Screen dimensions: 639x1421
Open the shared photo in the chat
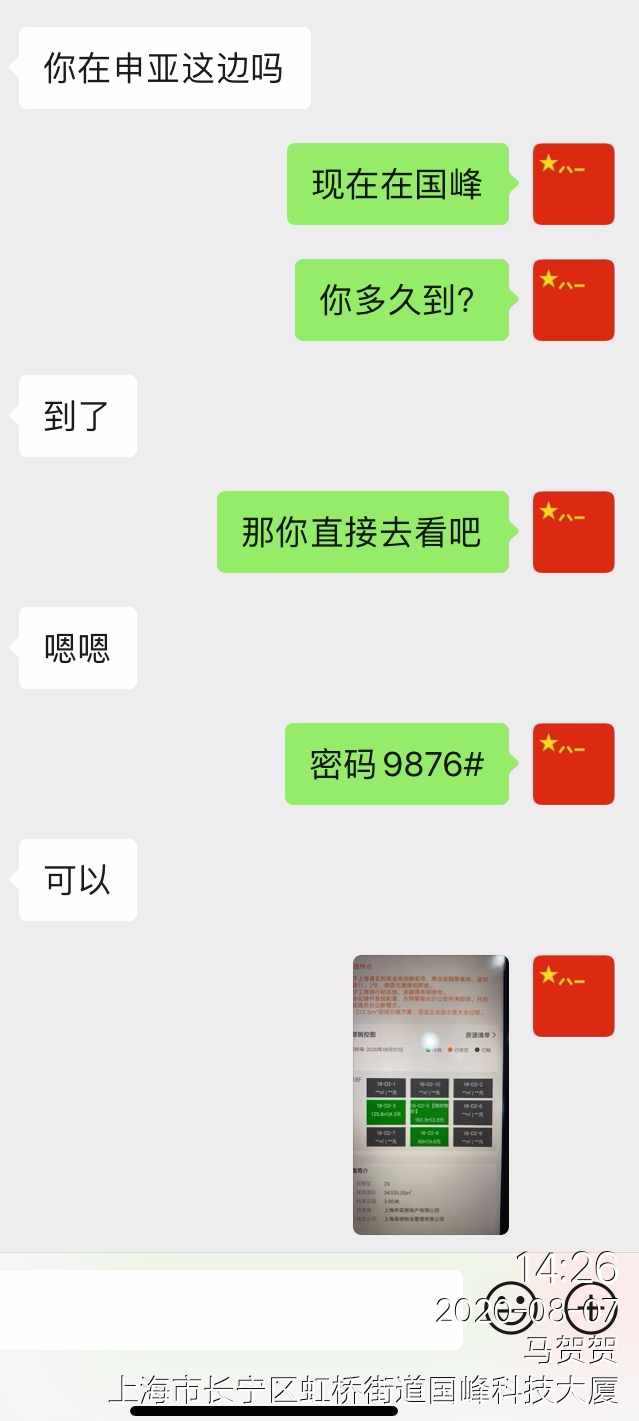point(430,1094)
